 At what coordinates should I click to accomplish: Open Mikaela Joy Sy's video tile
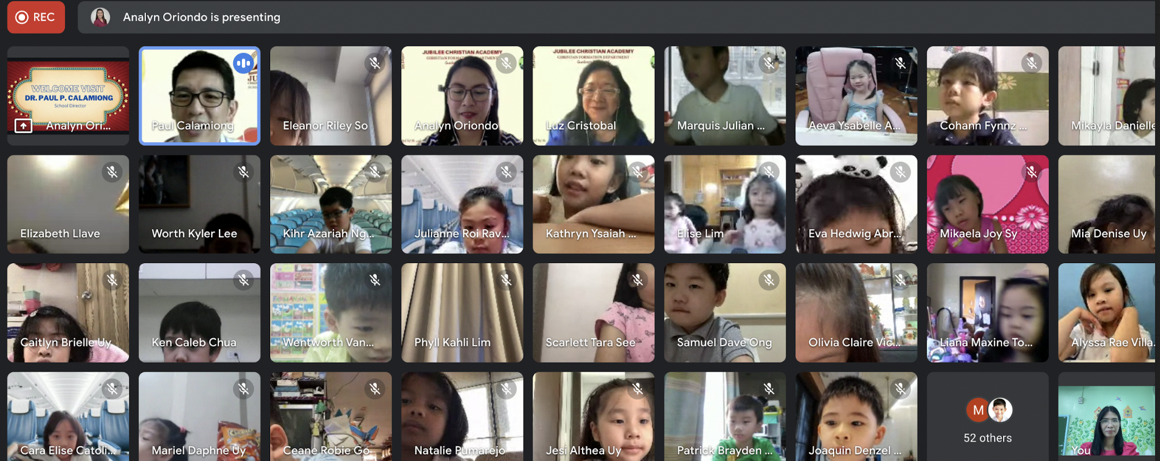coord(987,204)
